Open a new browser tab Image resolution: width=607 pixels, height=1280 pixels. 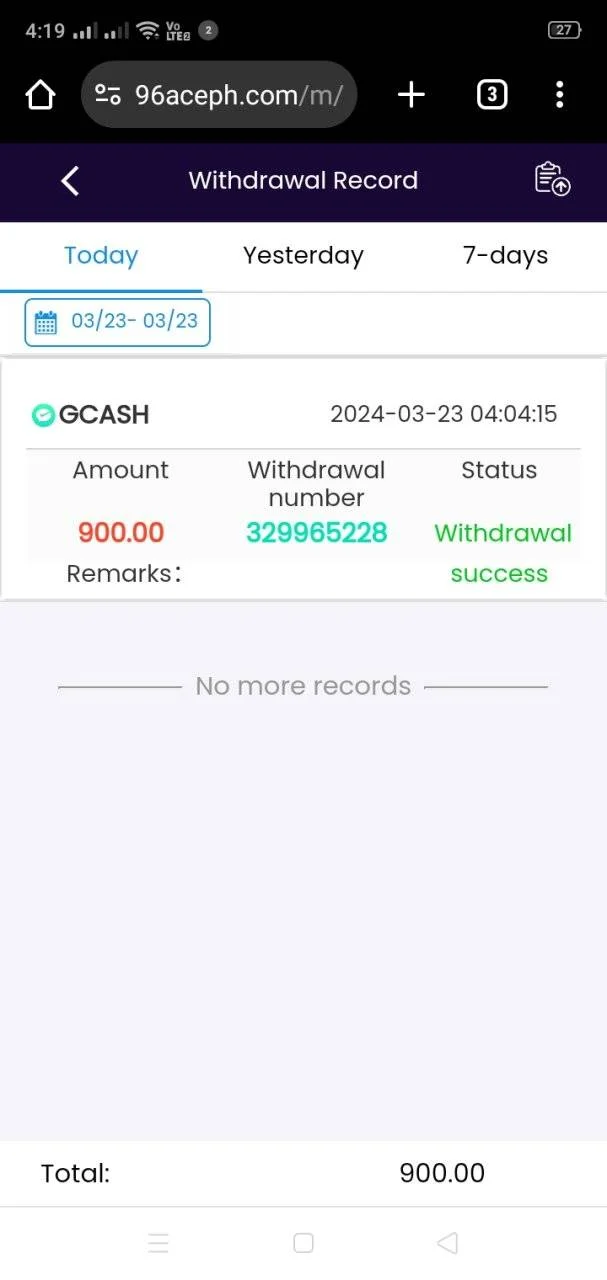[x=411, y=95]
